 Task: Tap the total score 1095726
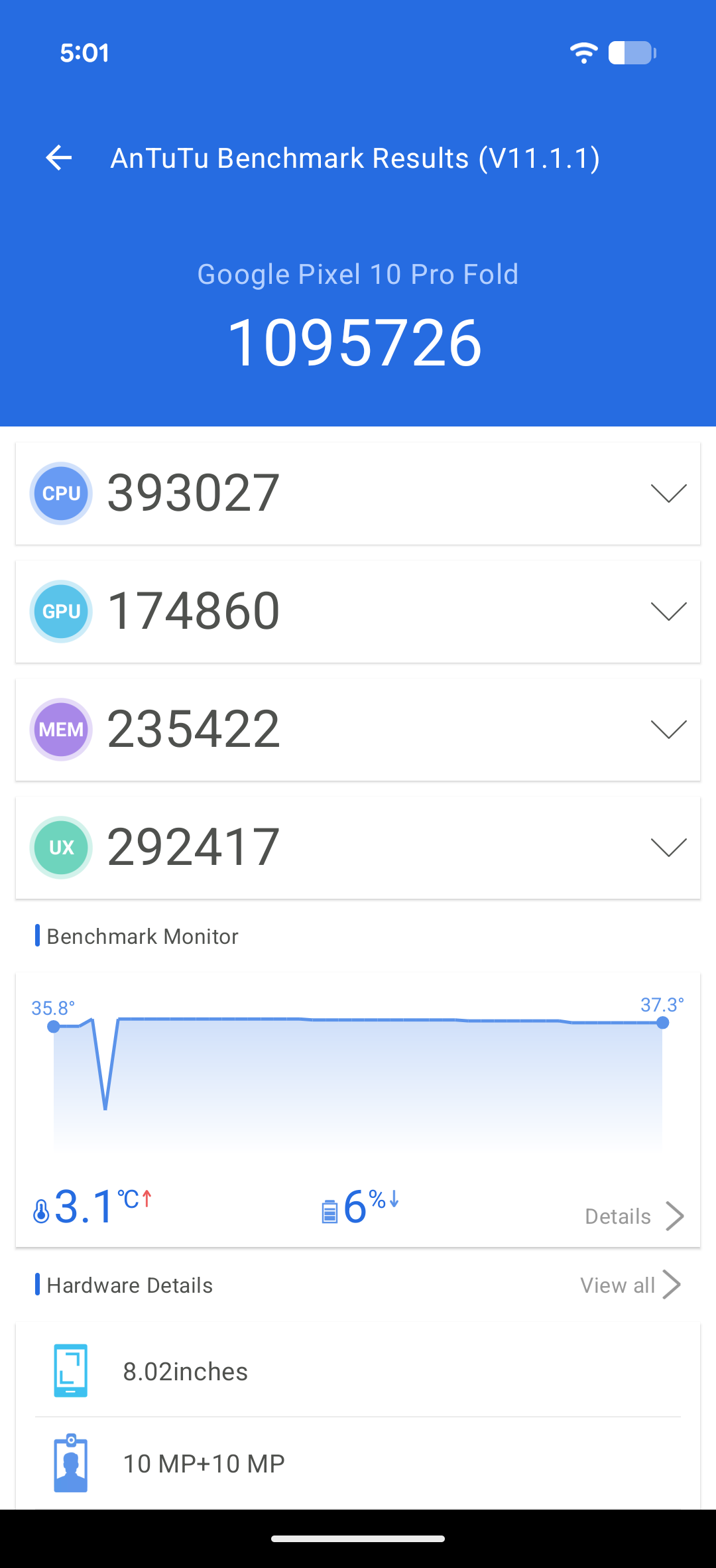pos(358,342)
